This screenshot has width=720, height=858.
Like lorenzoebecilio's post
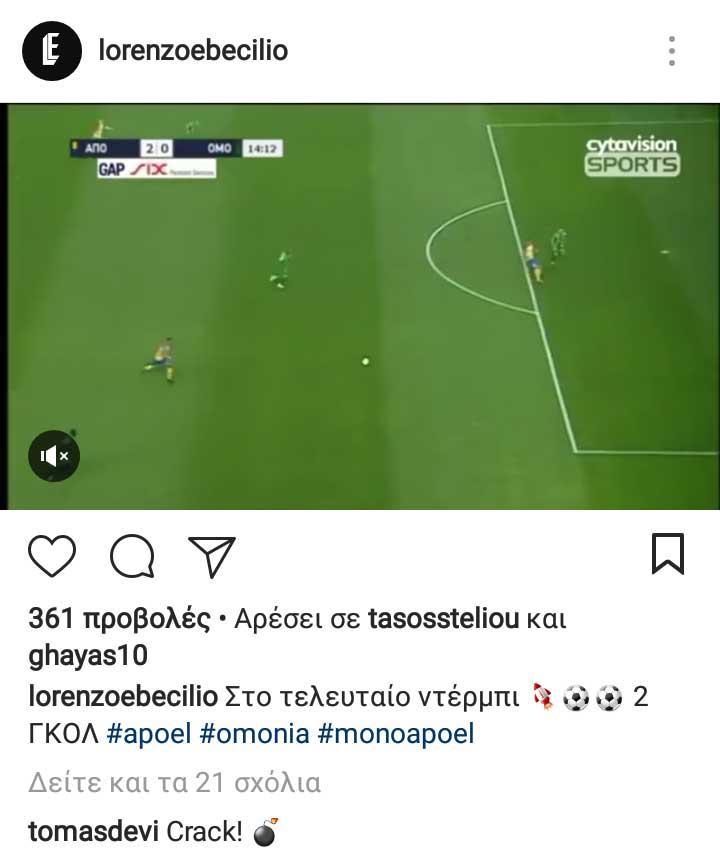tap(52, 556)
